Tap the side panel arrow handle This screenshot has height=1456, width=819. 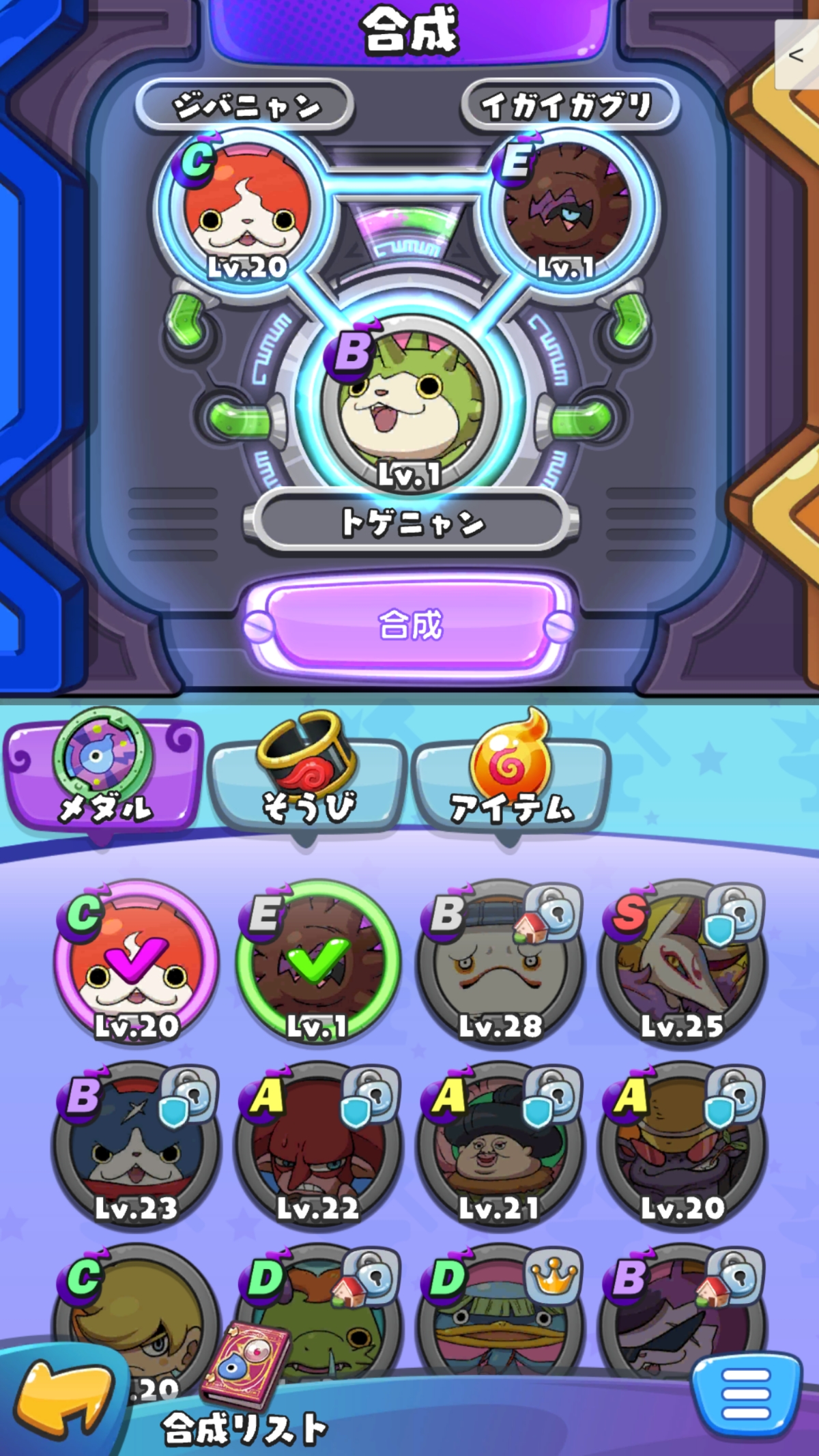(796, 55)
